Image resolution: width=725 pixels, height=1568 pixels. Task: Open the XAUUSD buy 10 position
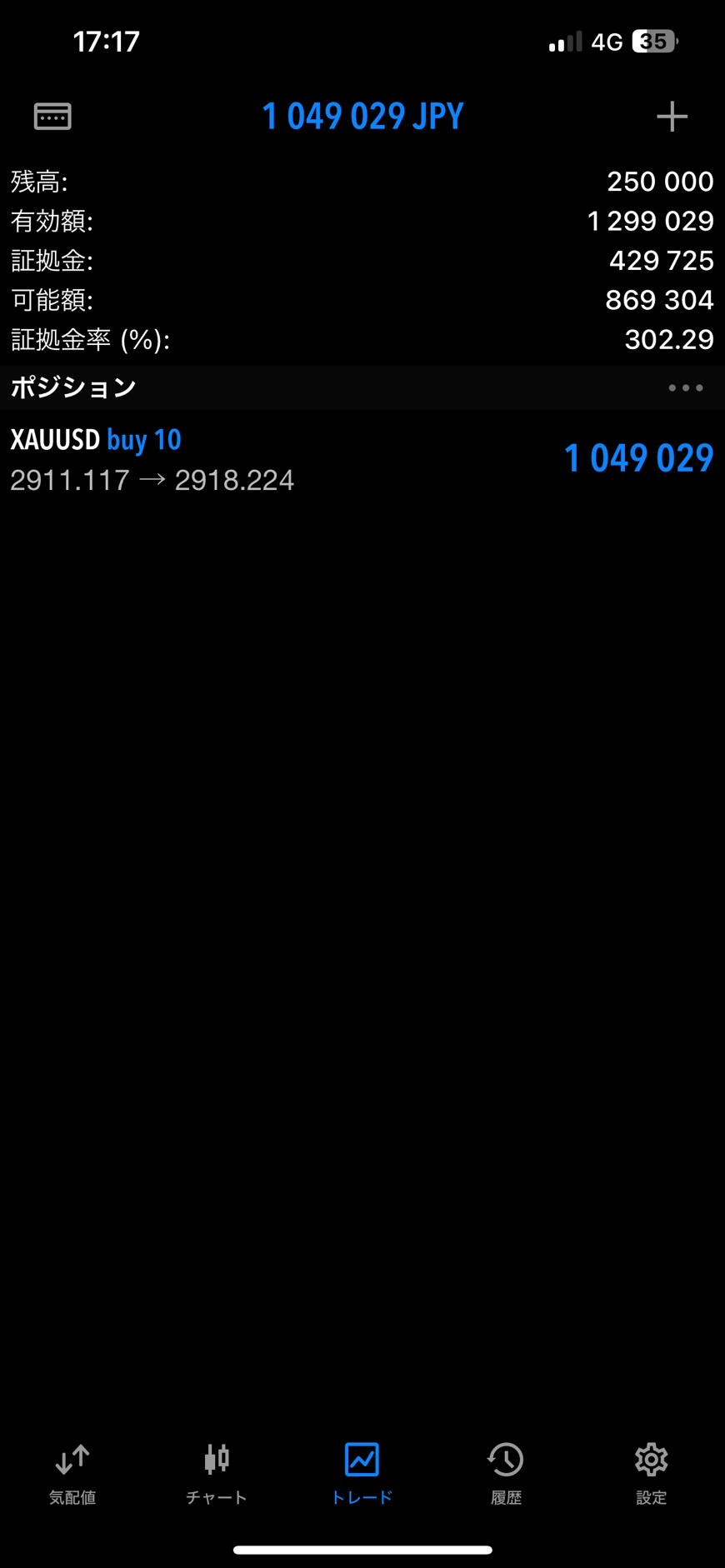(x=362, y=459)
